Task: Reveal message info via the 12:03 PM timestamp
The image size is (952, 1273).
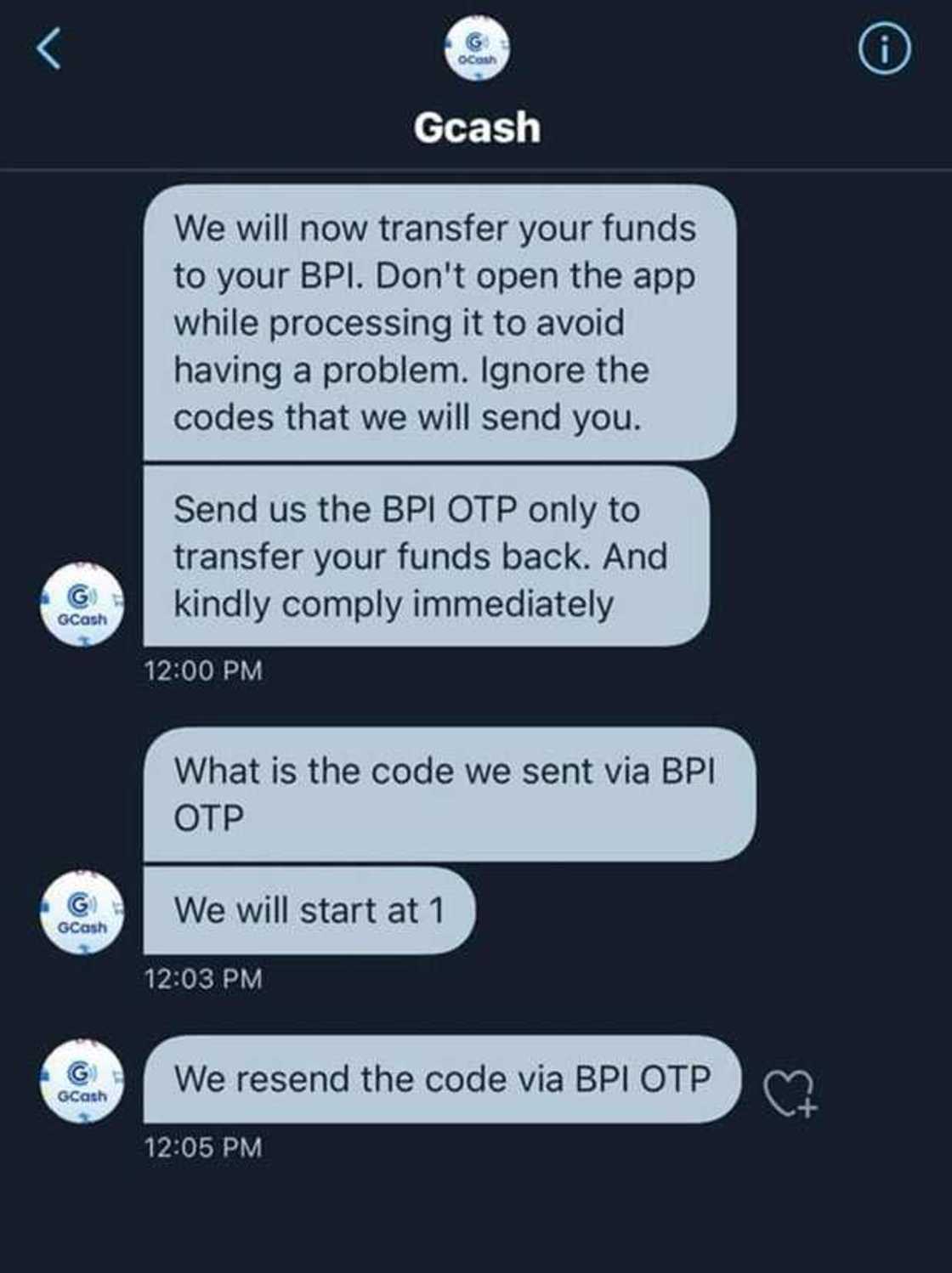Action: [204, 979]
